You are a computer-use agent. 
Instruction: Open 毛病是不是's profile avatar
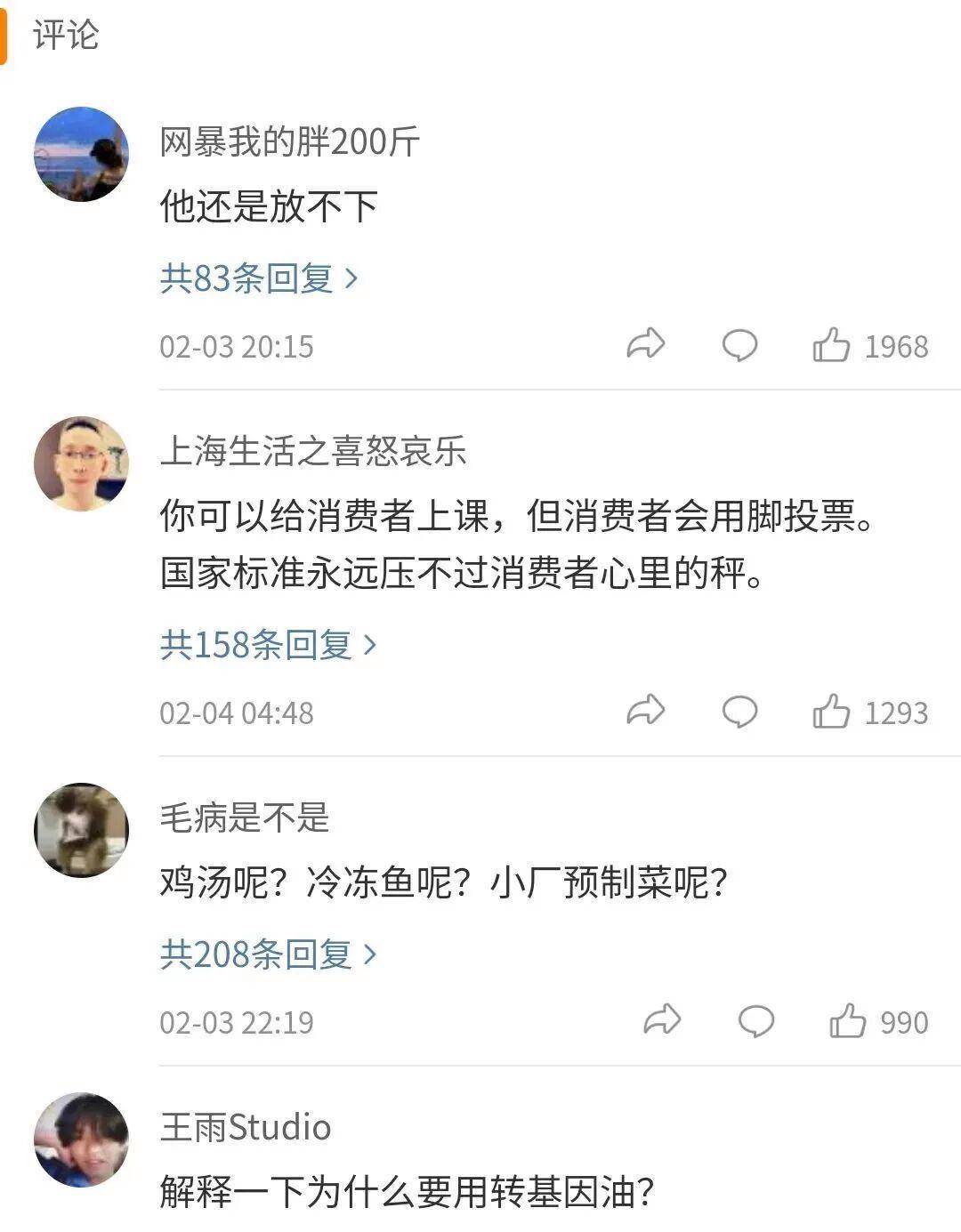(x=81, y=830)
